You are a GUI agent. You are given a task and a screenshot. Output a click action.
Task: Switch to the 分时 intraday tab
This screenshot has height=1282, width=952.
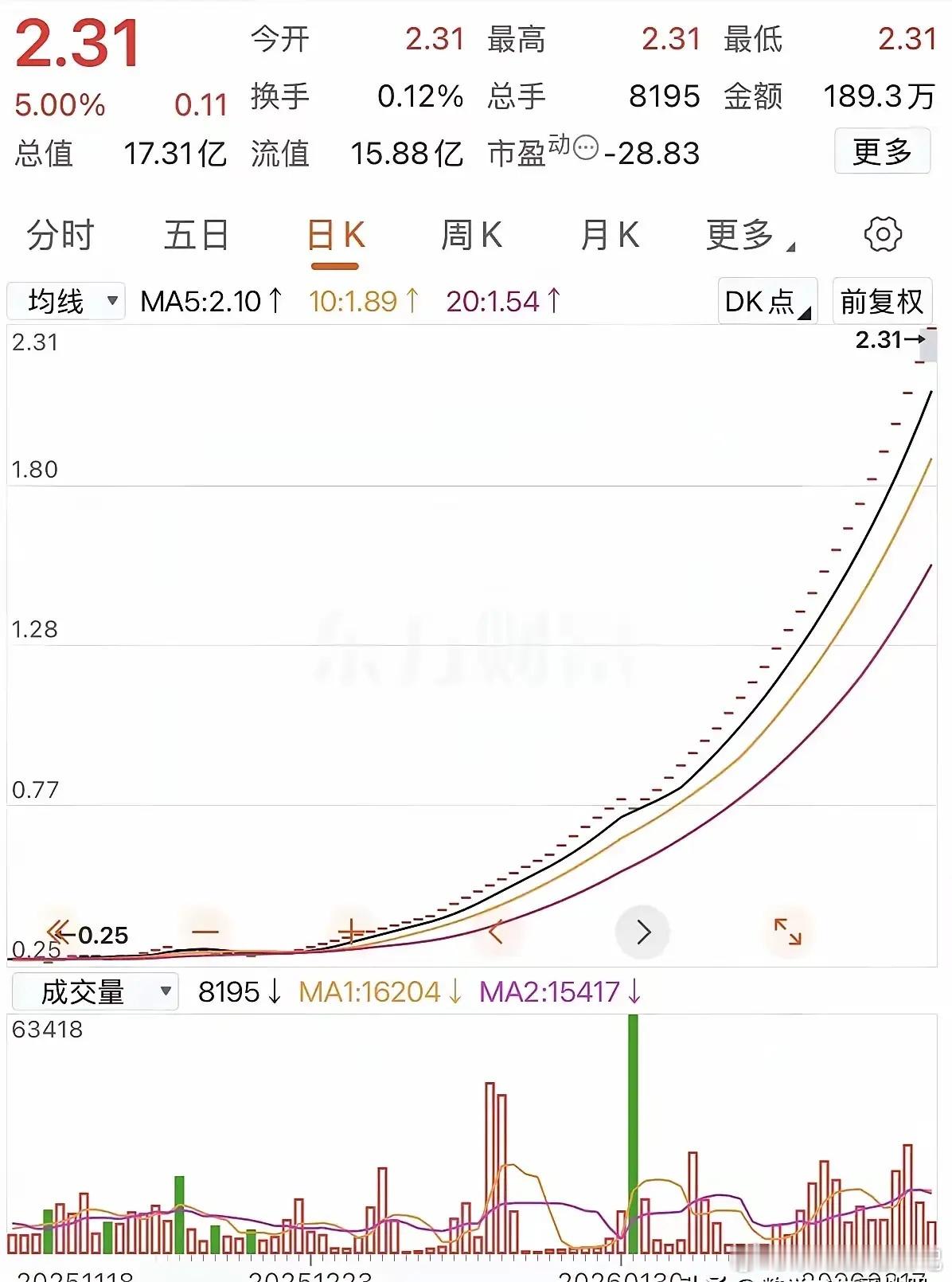pos(61,235)
